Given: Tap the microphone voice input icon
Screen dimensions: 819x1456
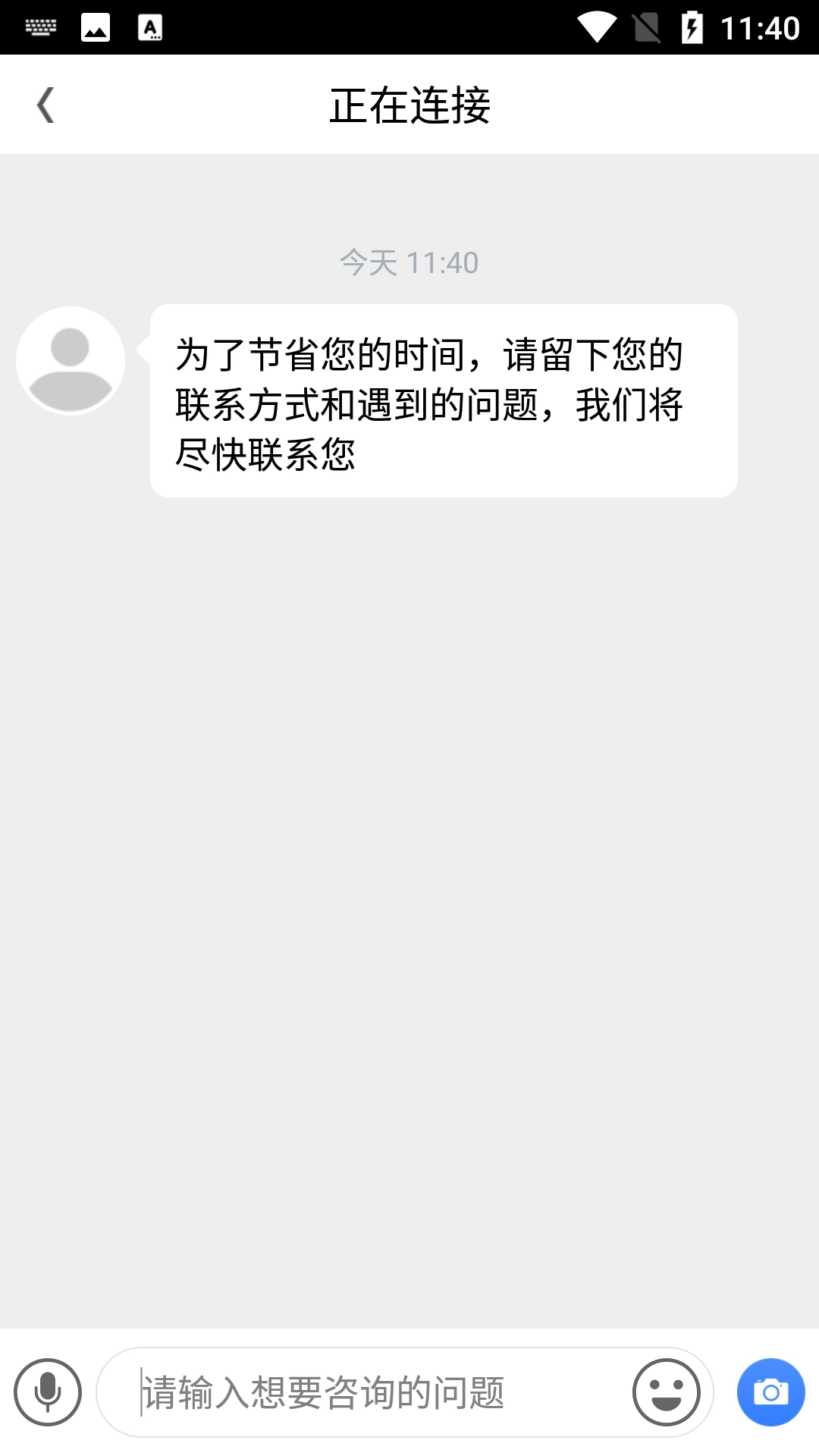Looking at the screenshot, I should coord(48,1392).
